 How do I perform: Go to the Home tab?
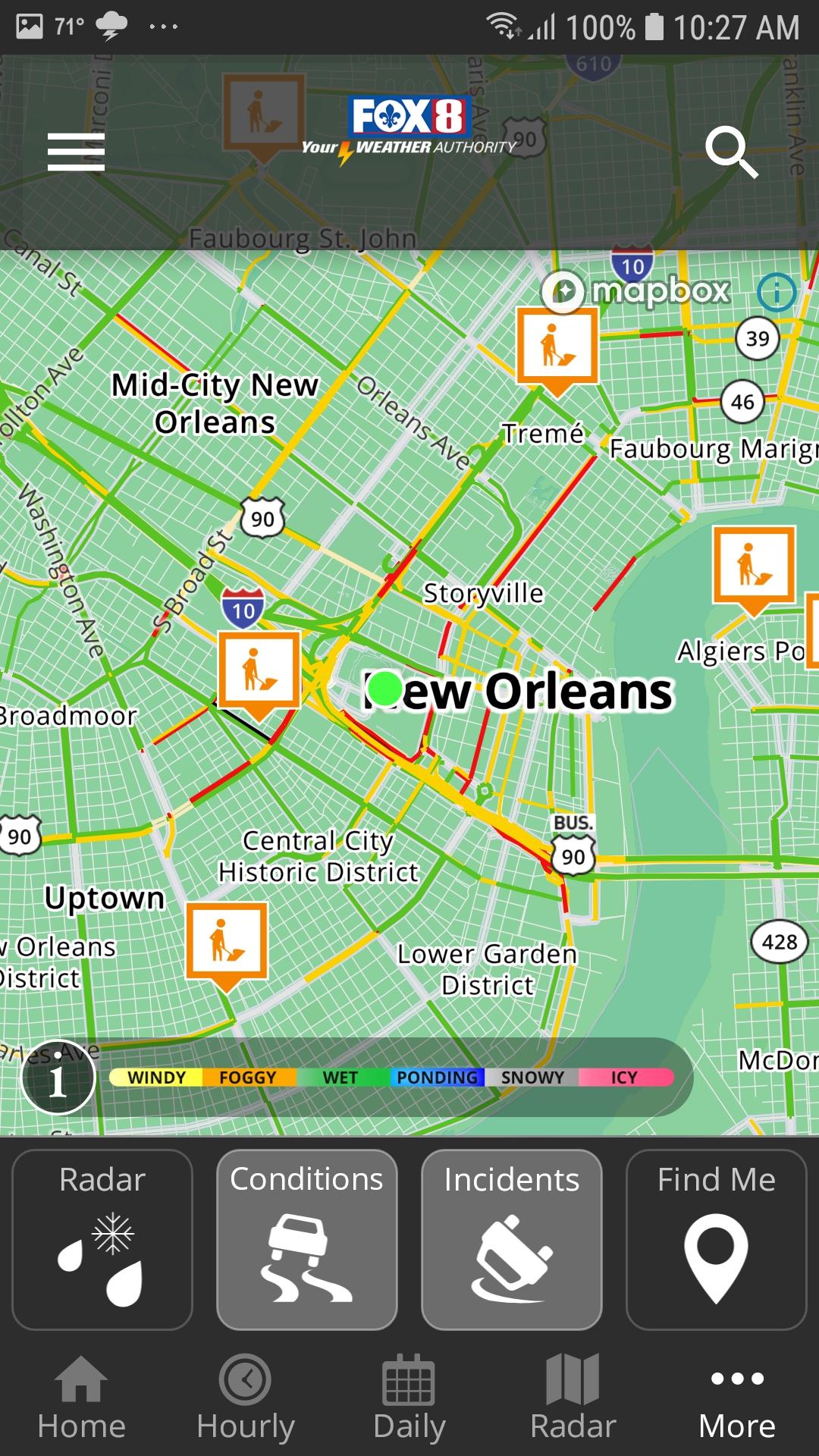point(81,1398)
